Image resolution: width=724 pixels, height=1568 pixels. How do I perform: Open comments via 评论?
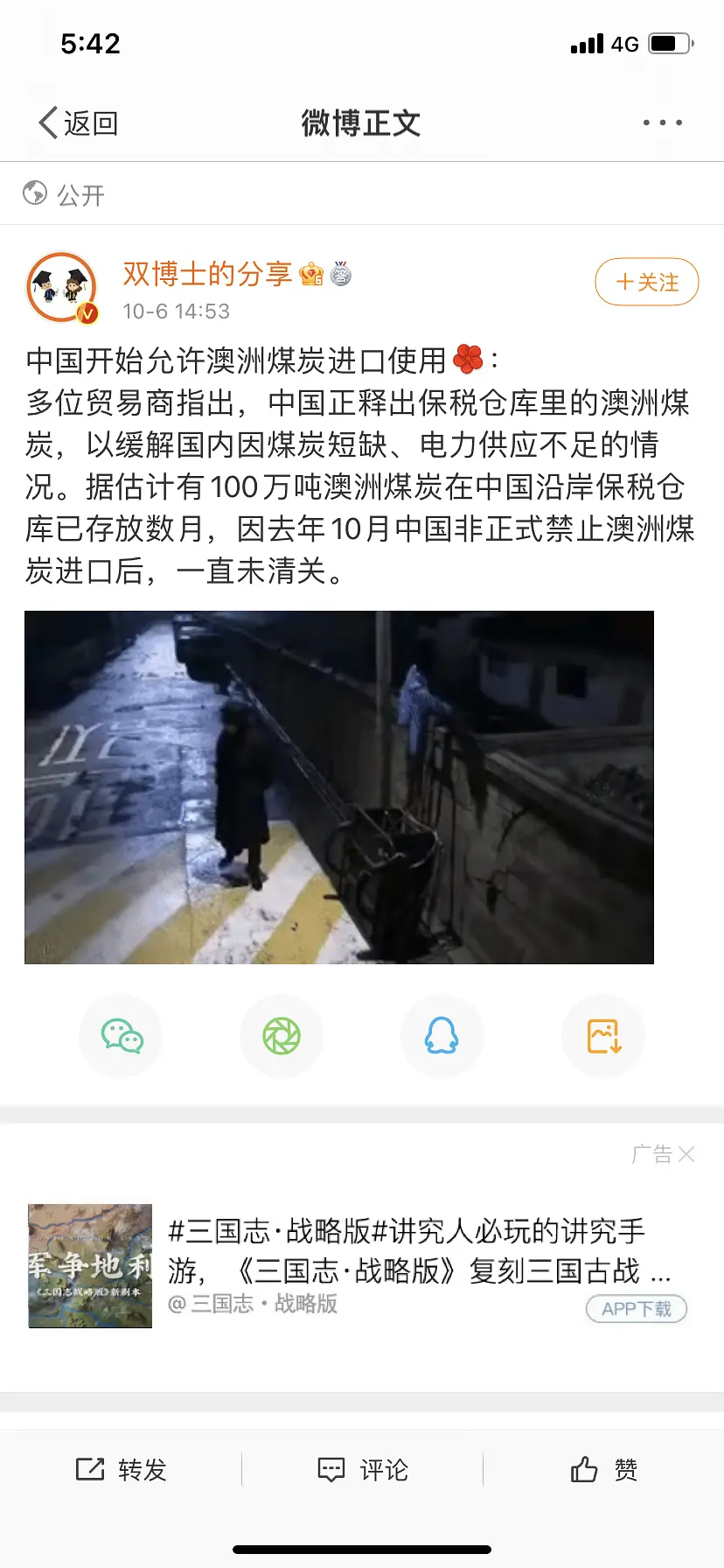click(x=362, y=1470)
